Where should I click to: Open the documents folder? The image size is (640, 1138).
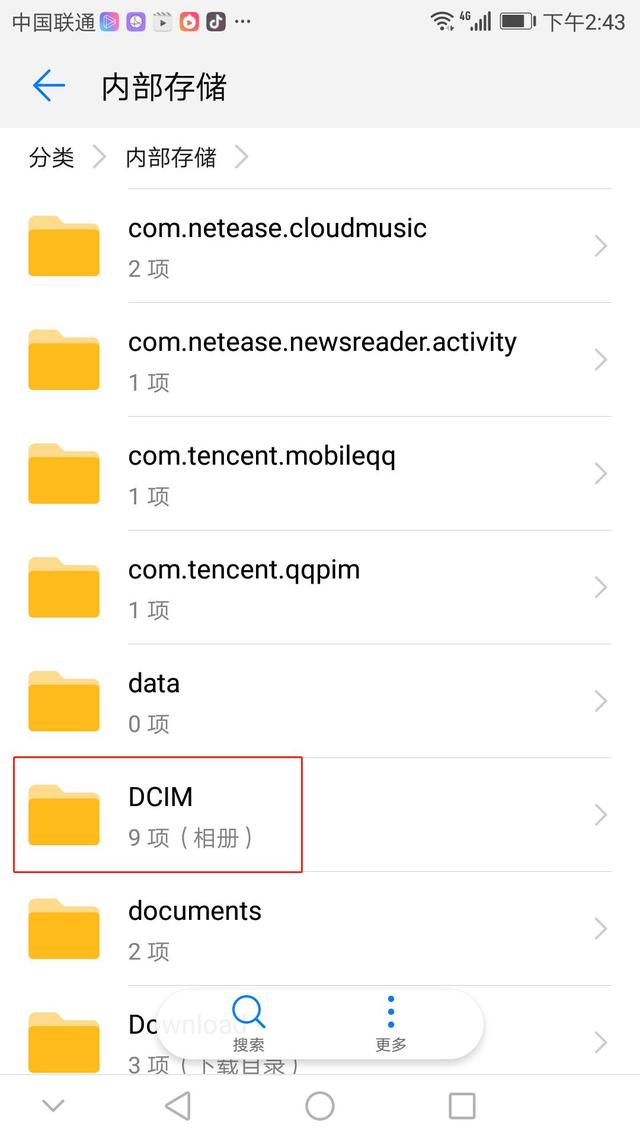click(320, 929)
